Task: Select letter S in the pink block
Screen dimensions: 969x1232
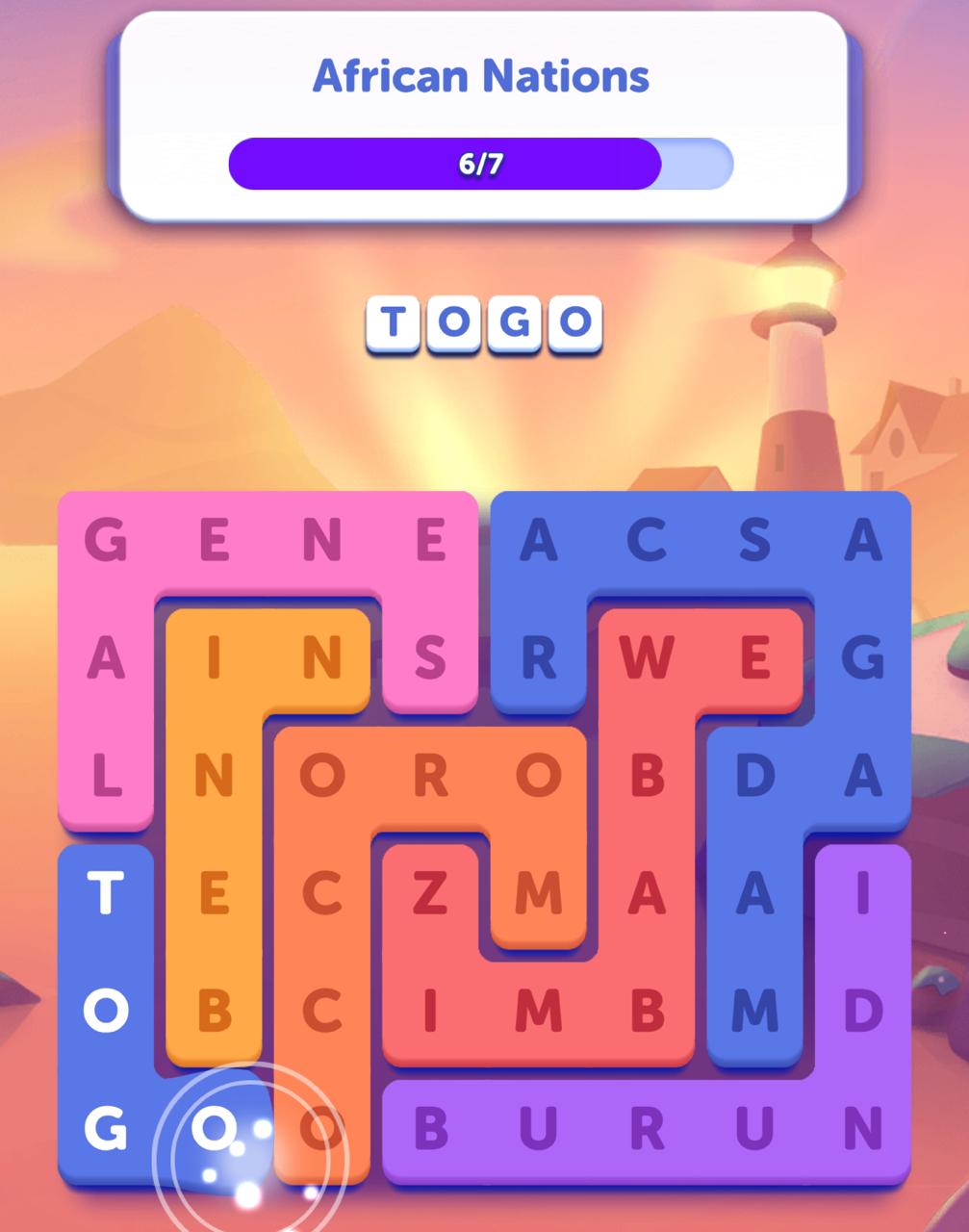Action: (x=429, y=658)
